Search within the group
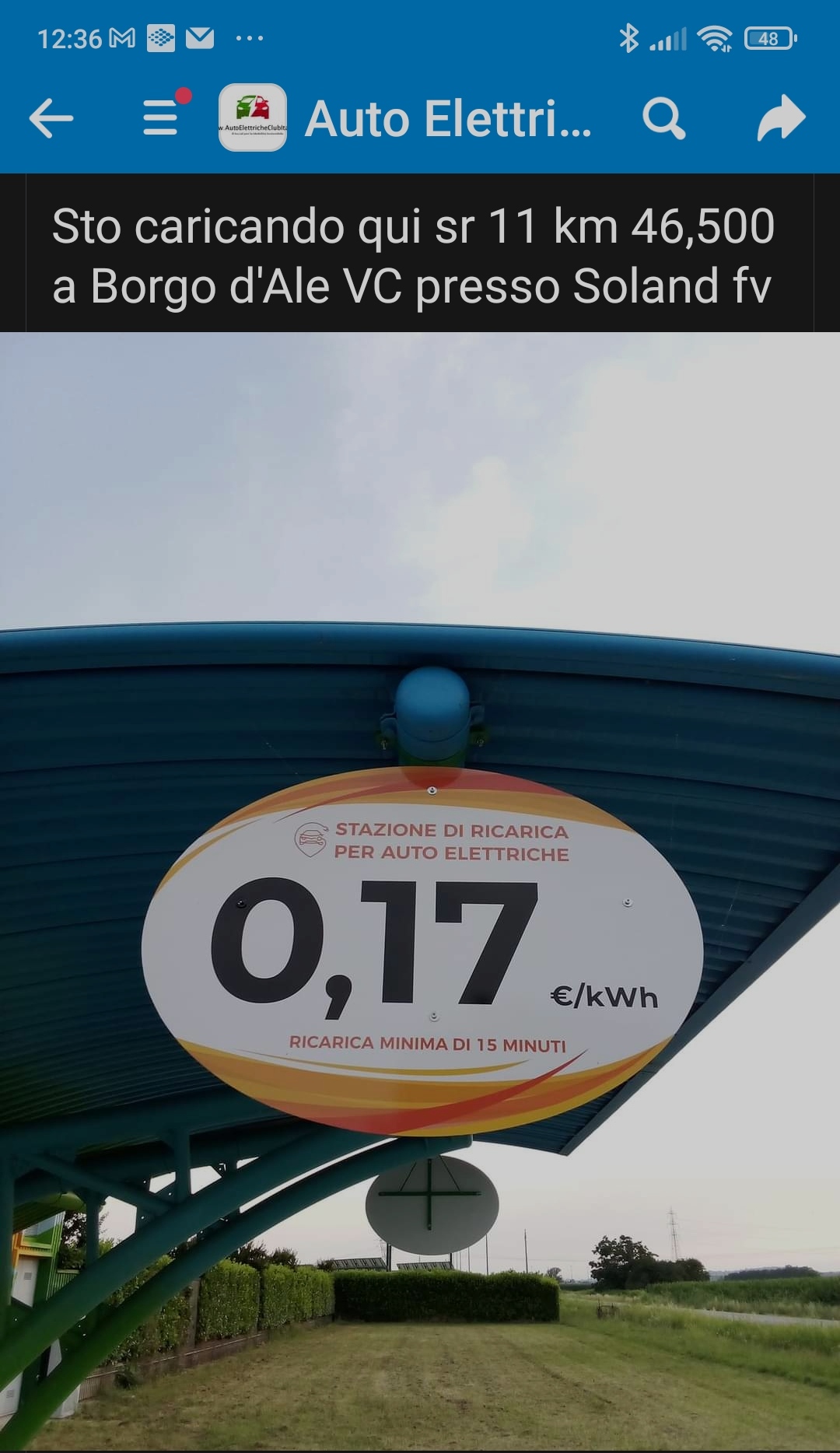Screen dimensions: 840x1453 [x=663, y=118]
